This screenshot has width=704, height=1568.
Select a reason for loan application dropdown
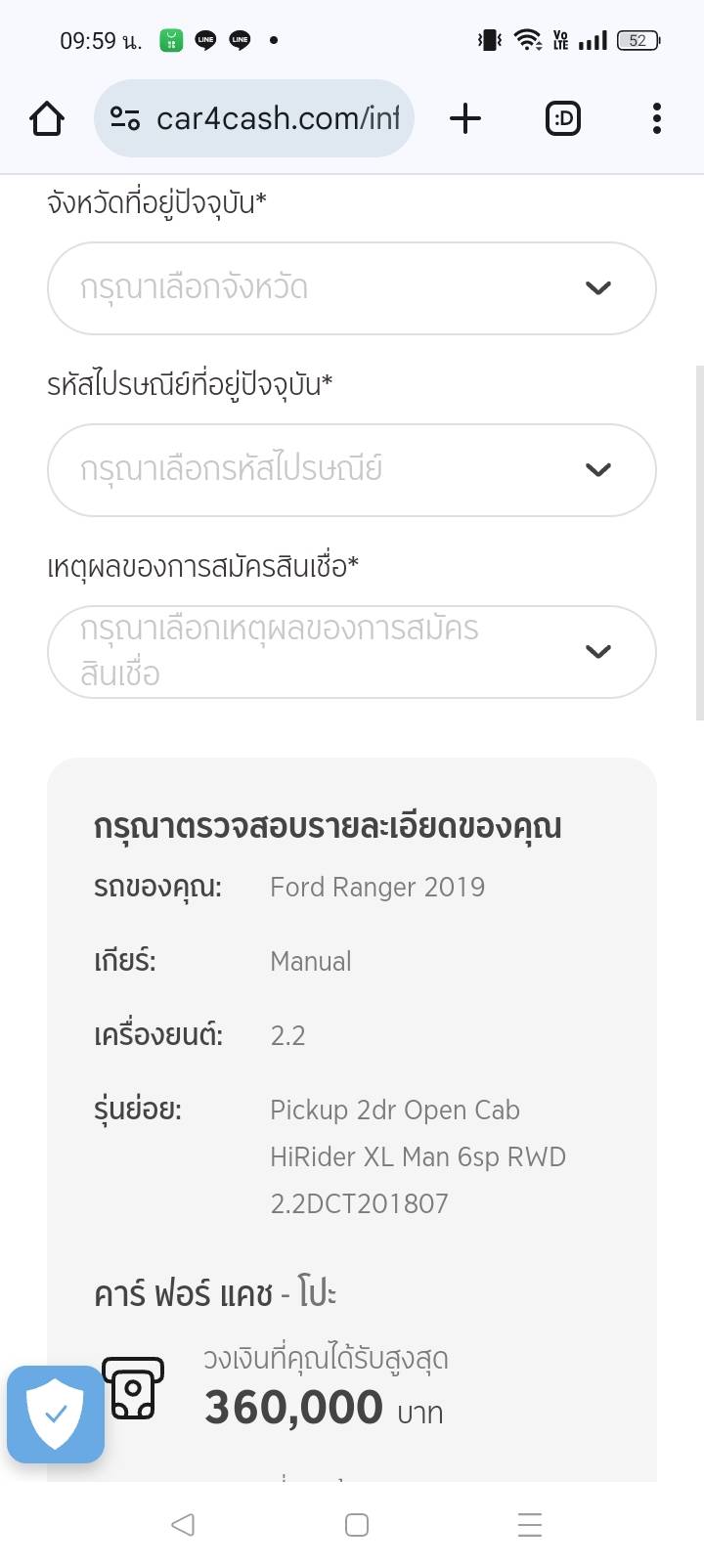pyautogui.click(x=351, y=652)
